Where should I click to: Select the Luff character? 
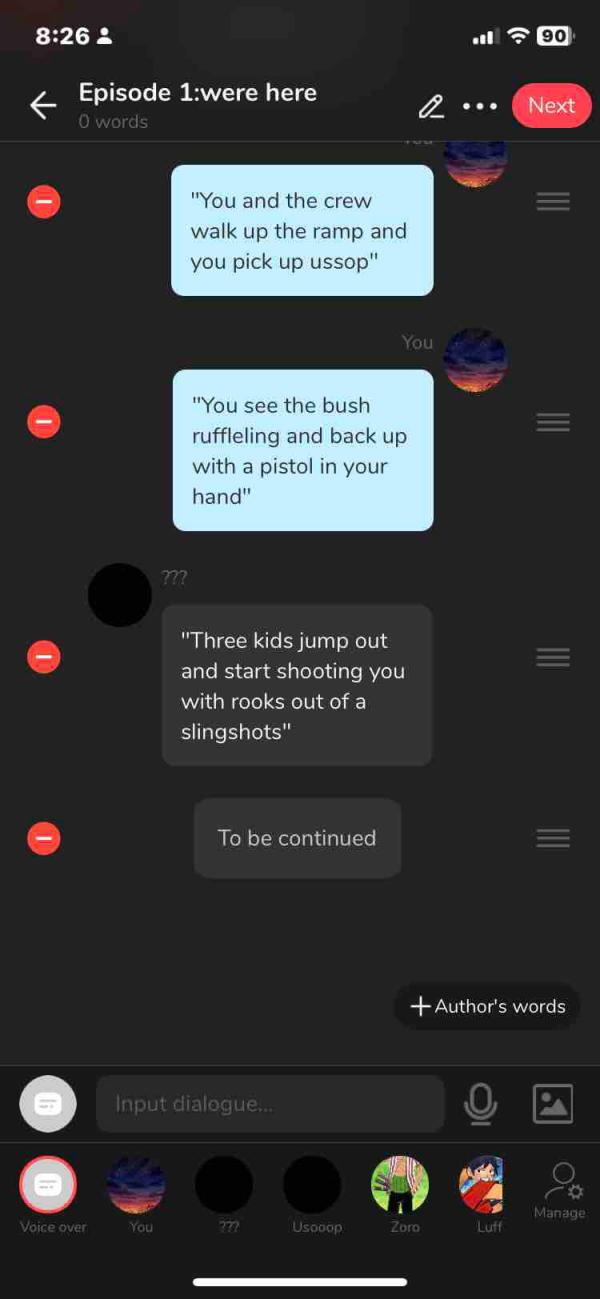[483, 1186]
